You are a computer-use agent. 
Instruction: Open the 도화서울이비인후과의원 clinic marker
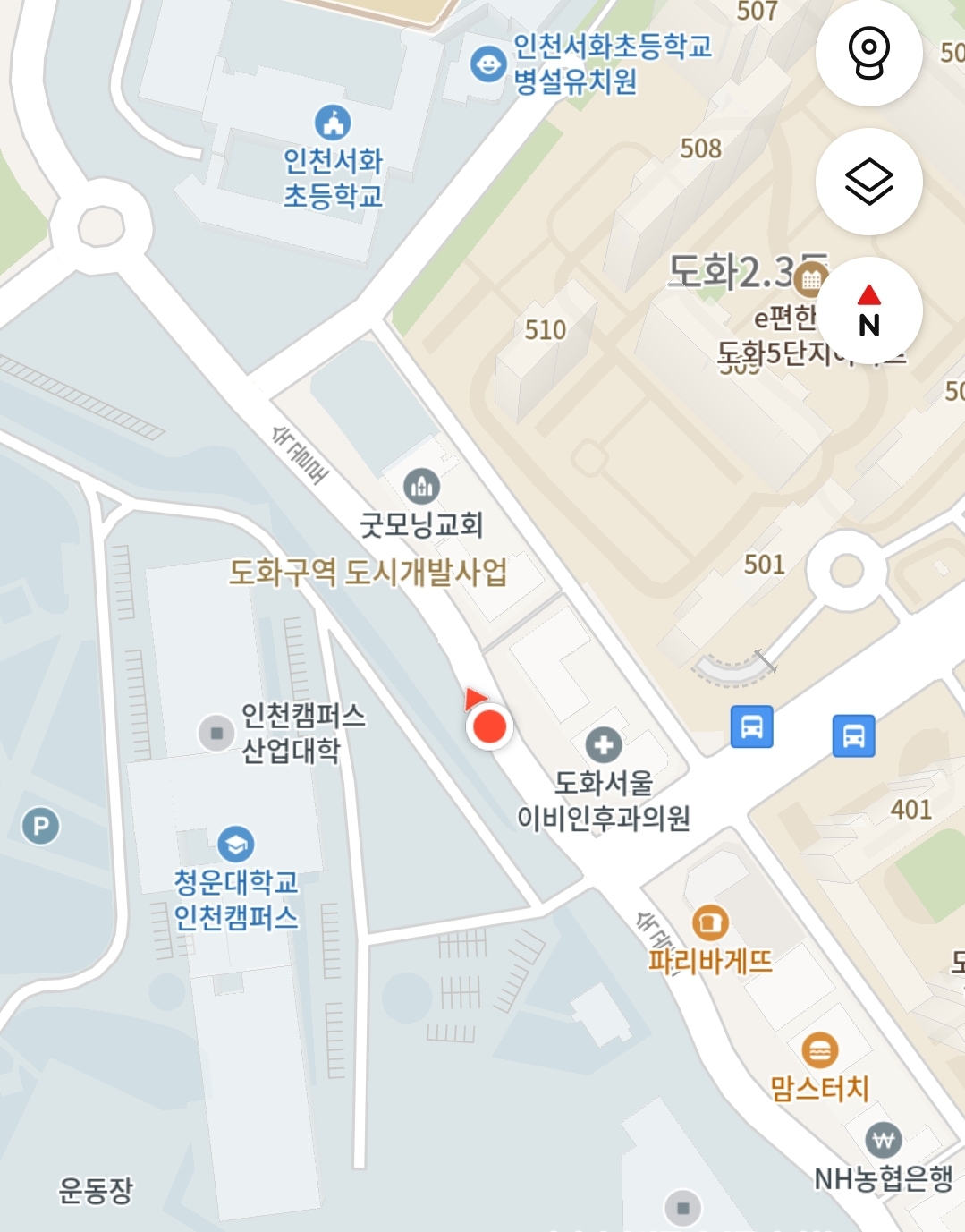(x=603, y=744)
